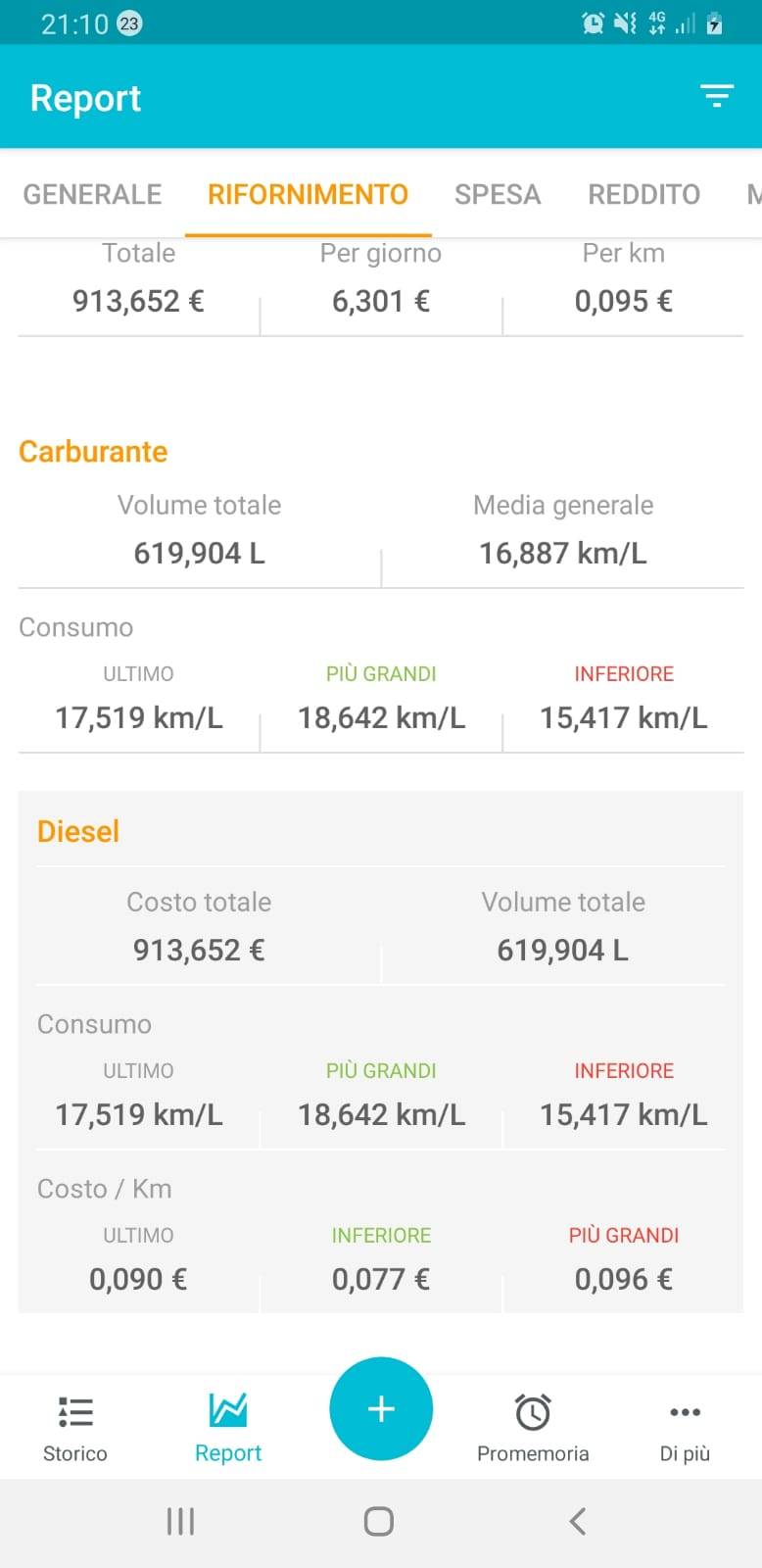Open Storico in the bottom navigation
The width and height of the screenshot is (762, 1568).
click(x=75, y=1427)
